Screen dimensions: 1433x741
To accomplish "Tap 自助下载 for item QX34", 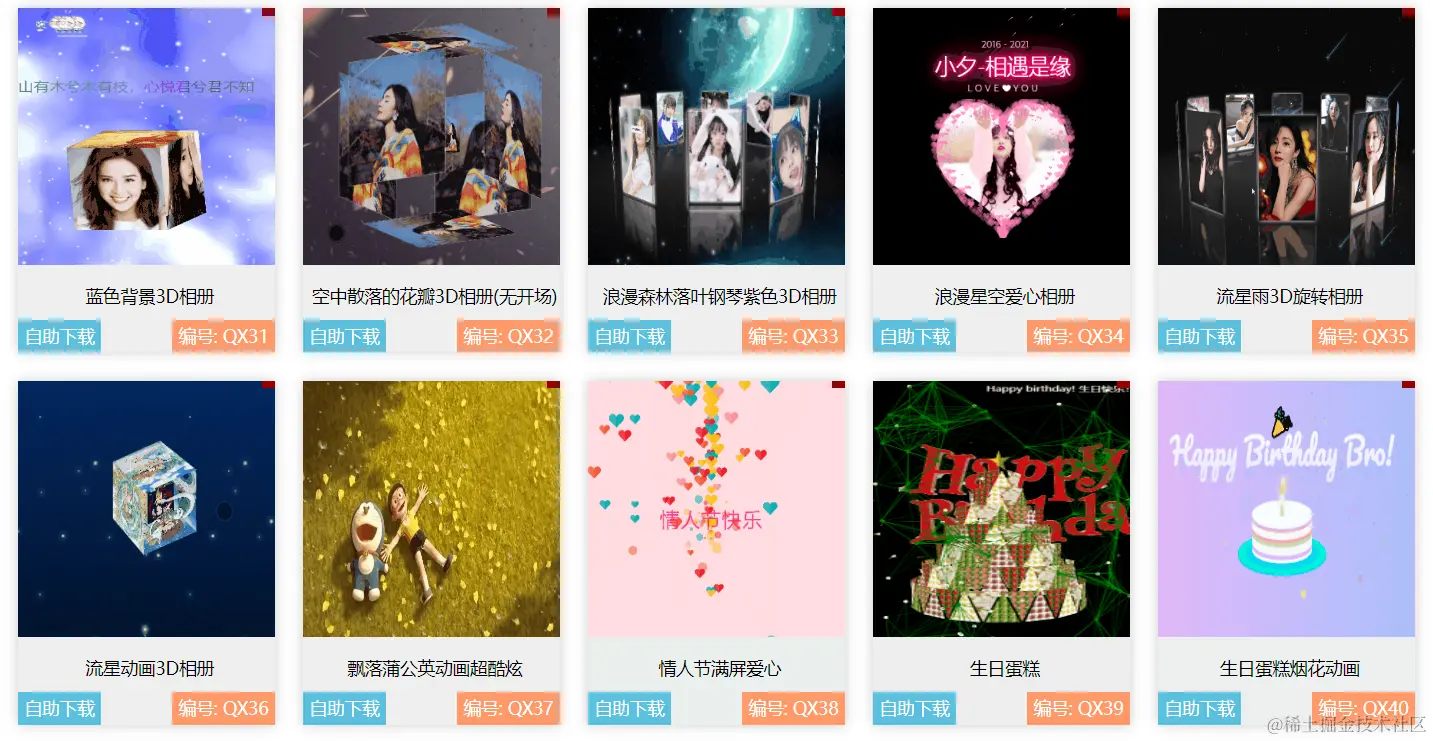I will point(914,337).
